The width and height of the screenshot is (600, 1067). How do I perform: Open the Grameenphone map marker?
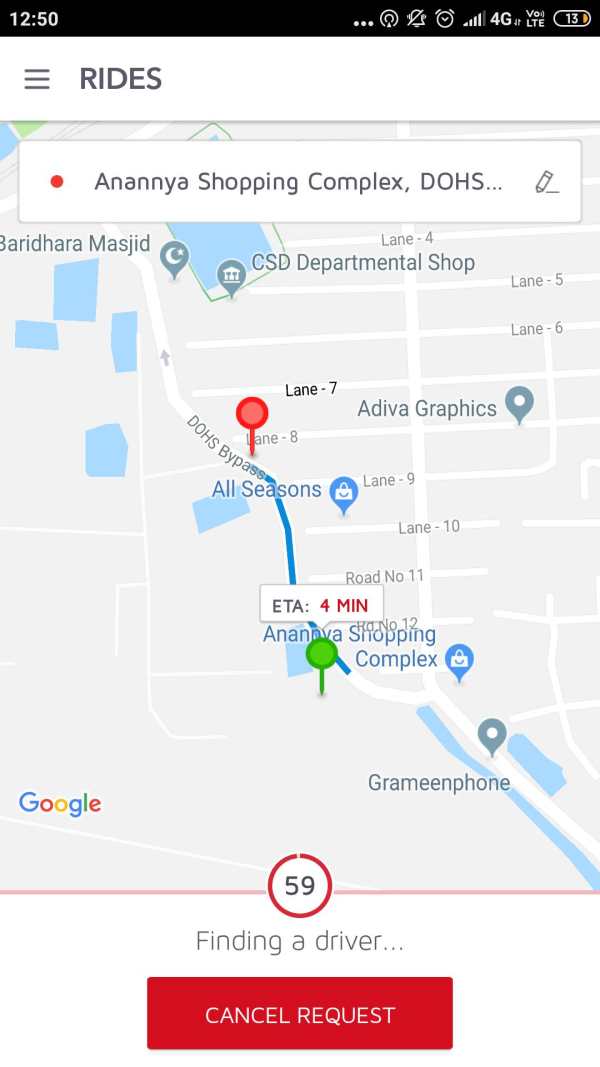[x=492, y=737]
